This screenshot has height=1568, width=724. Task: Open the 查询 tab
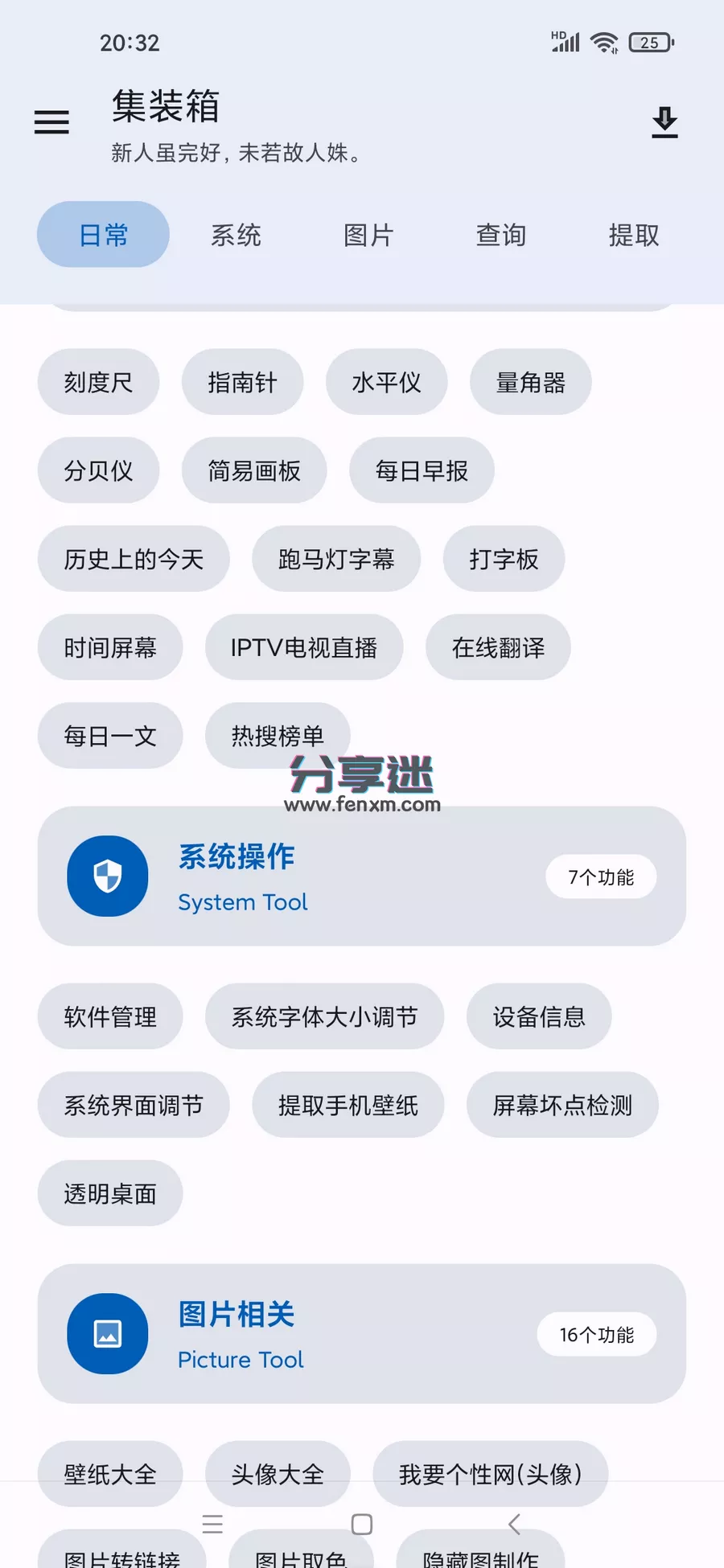coord(500,235)
